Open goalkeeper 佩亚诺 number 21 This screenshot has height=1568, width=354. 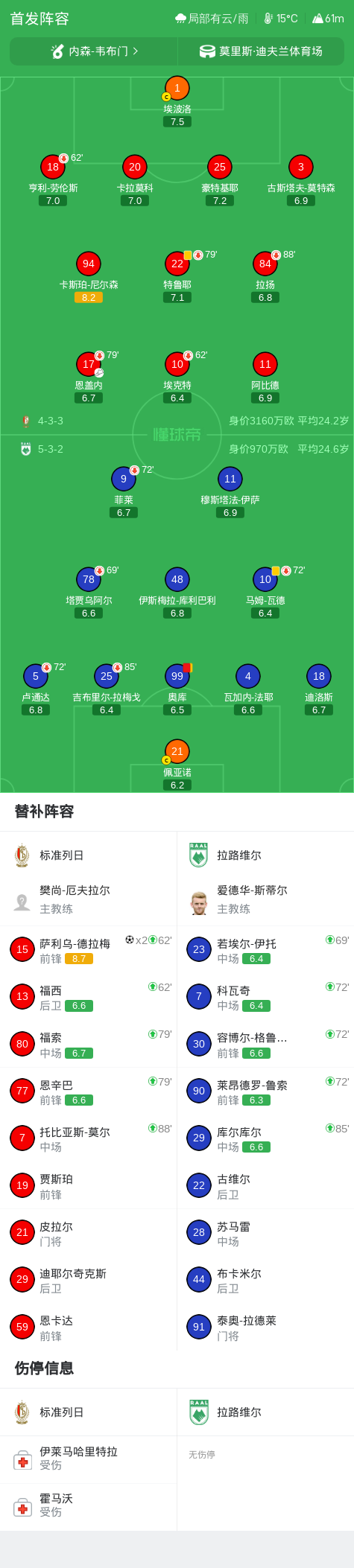point(177,765)
